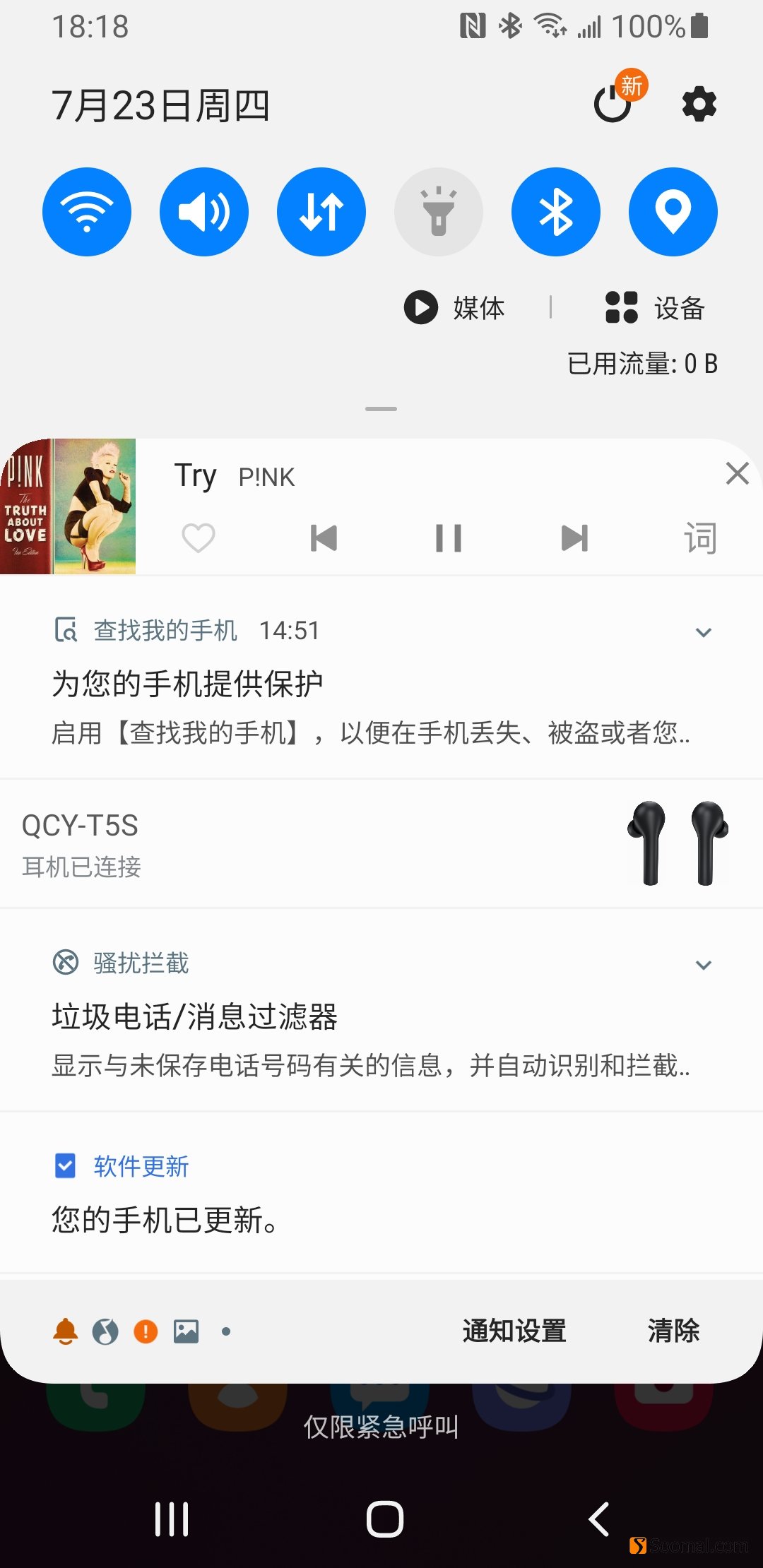Toggle mobile data quick setting
The width and height of the screenshot is (763, 1568).
[x=321, y=211]
